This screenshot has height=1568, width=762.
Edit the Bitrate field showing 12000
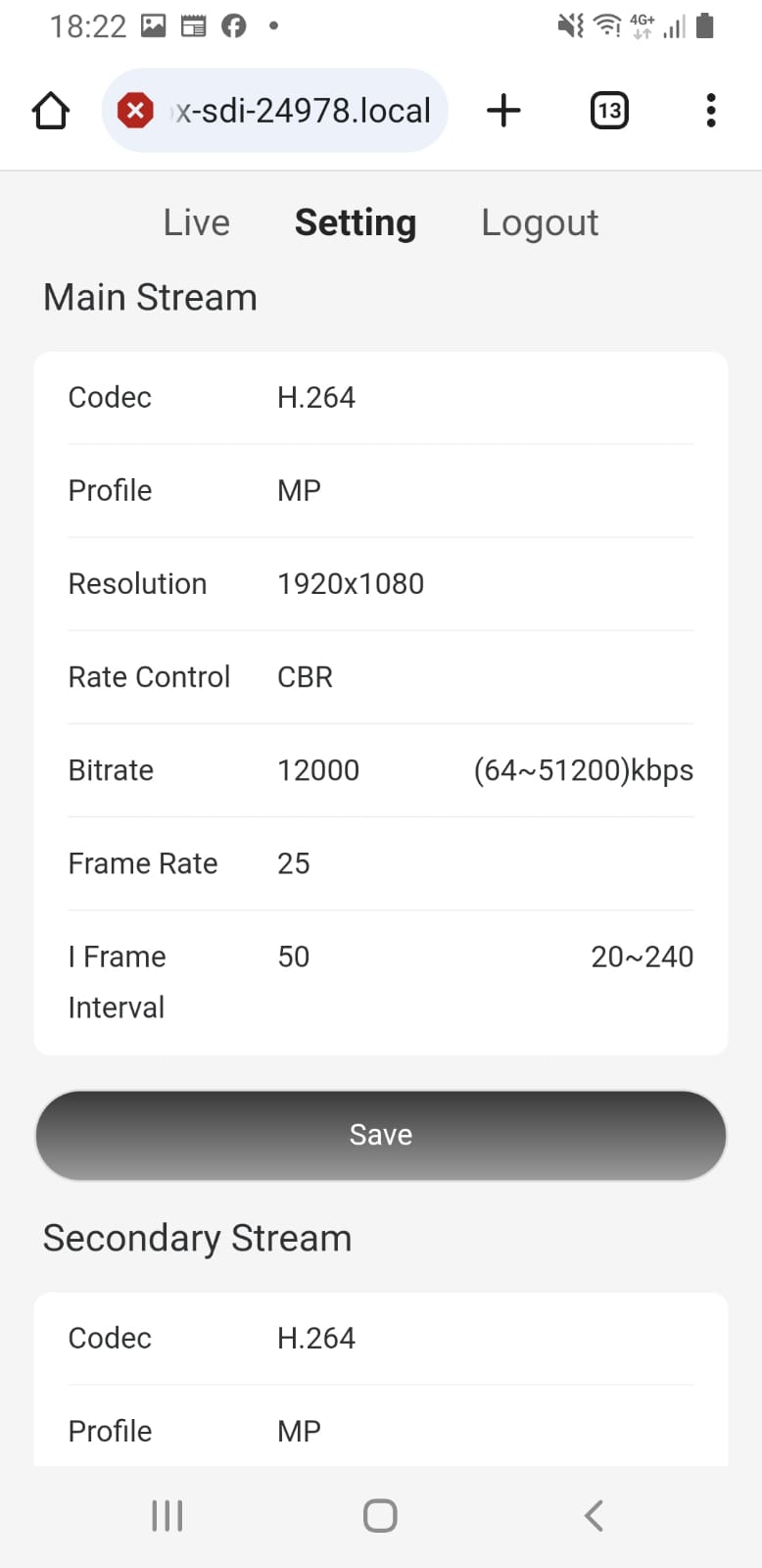click(318, 770)
